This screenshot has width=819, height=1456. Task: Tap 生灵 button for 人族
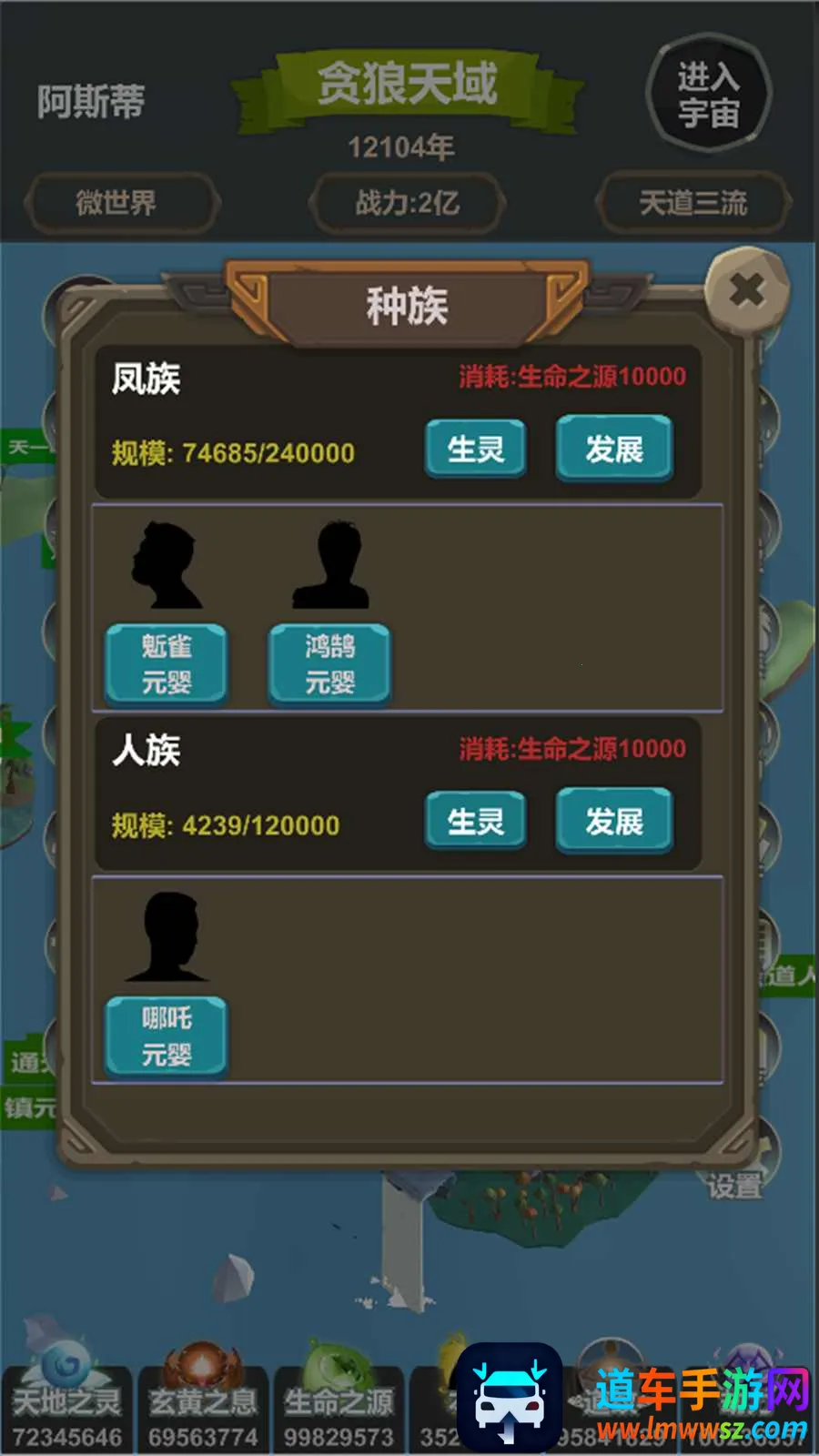[475, 822]
